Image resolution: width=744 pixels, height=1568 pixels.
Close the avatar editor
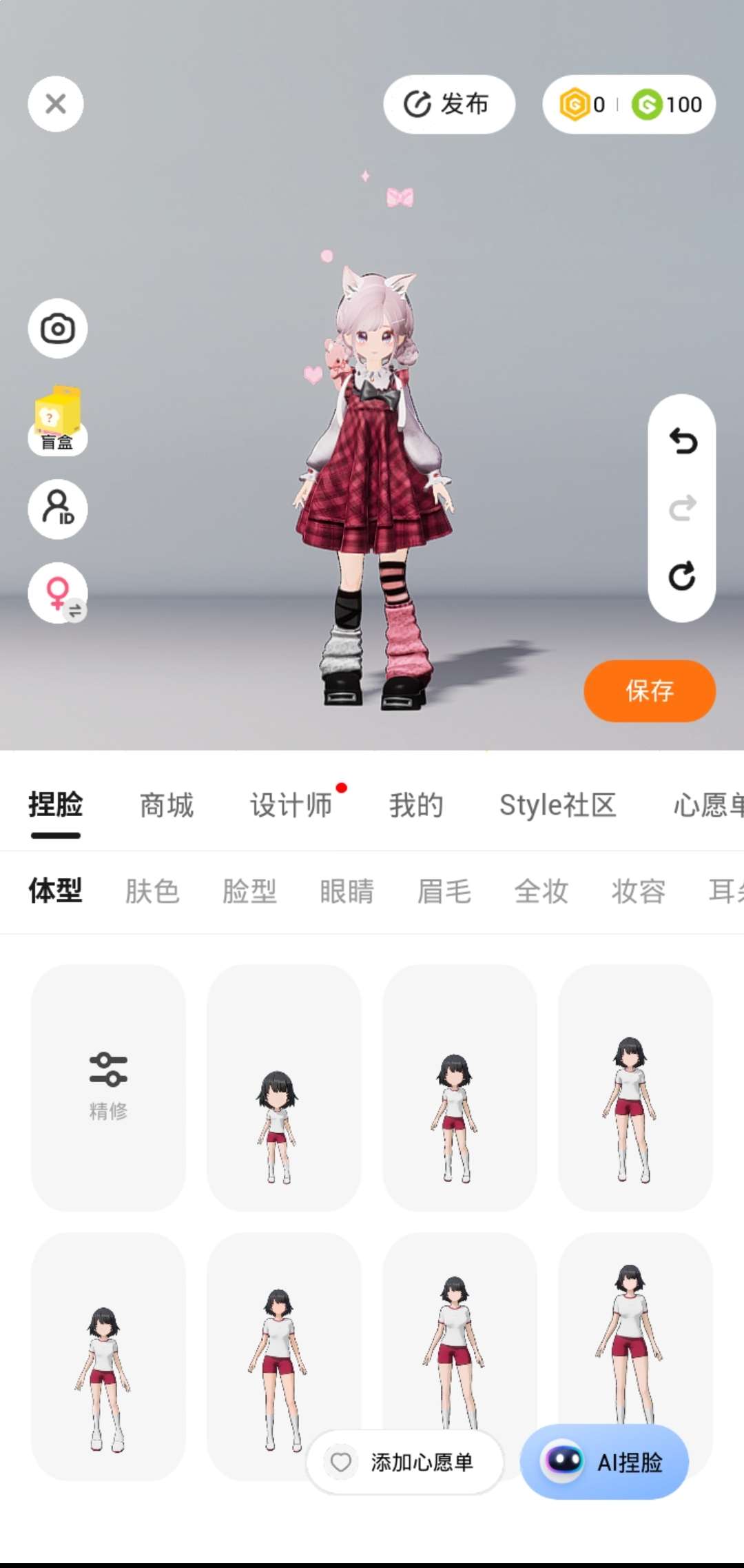pos(56,104)
